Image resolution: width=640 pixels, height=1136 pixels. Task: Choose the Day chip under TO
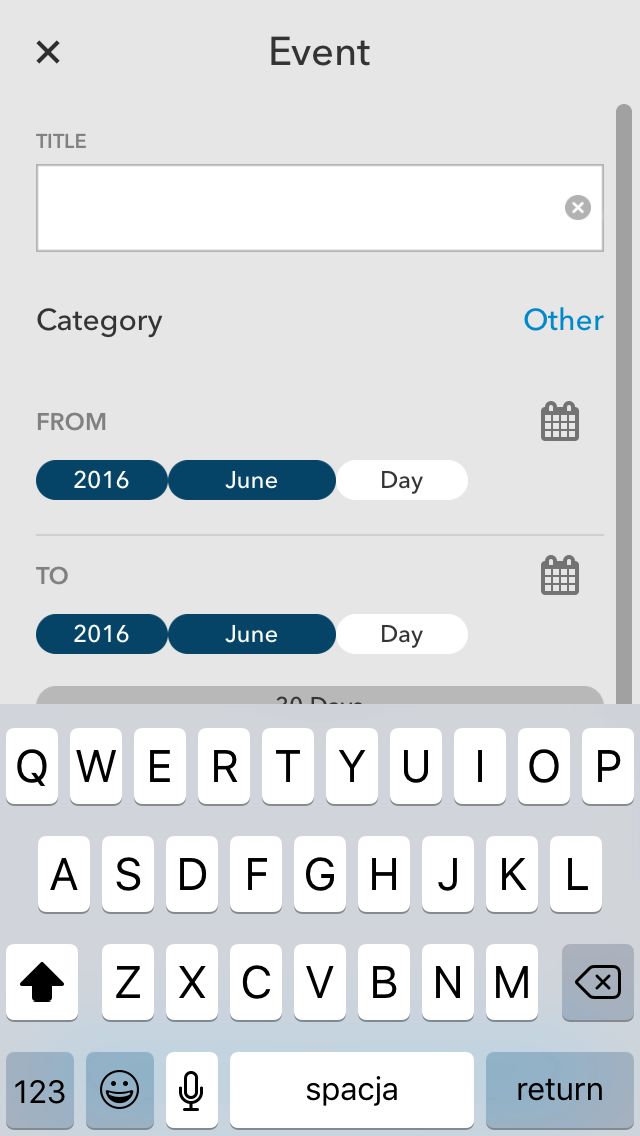402,634
